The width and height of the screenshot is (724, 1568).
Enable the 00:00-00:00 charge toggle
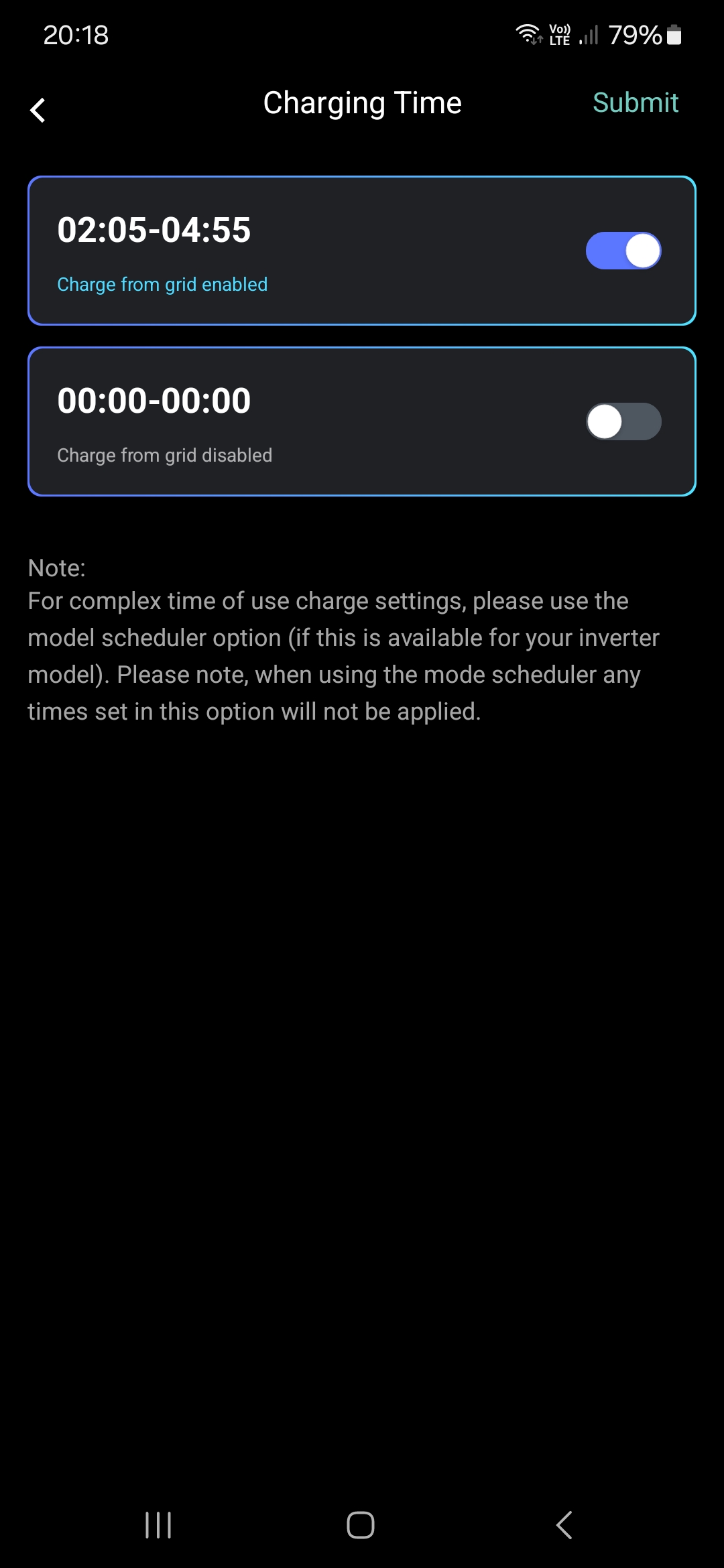623,421
